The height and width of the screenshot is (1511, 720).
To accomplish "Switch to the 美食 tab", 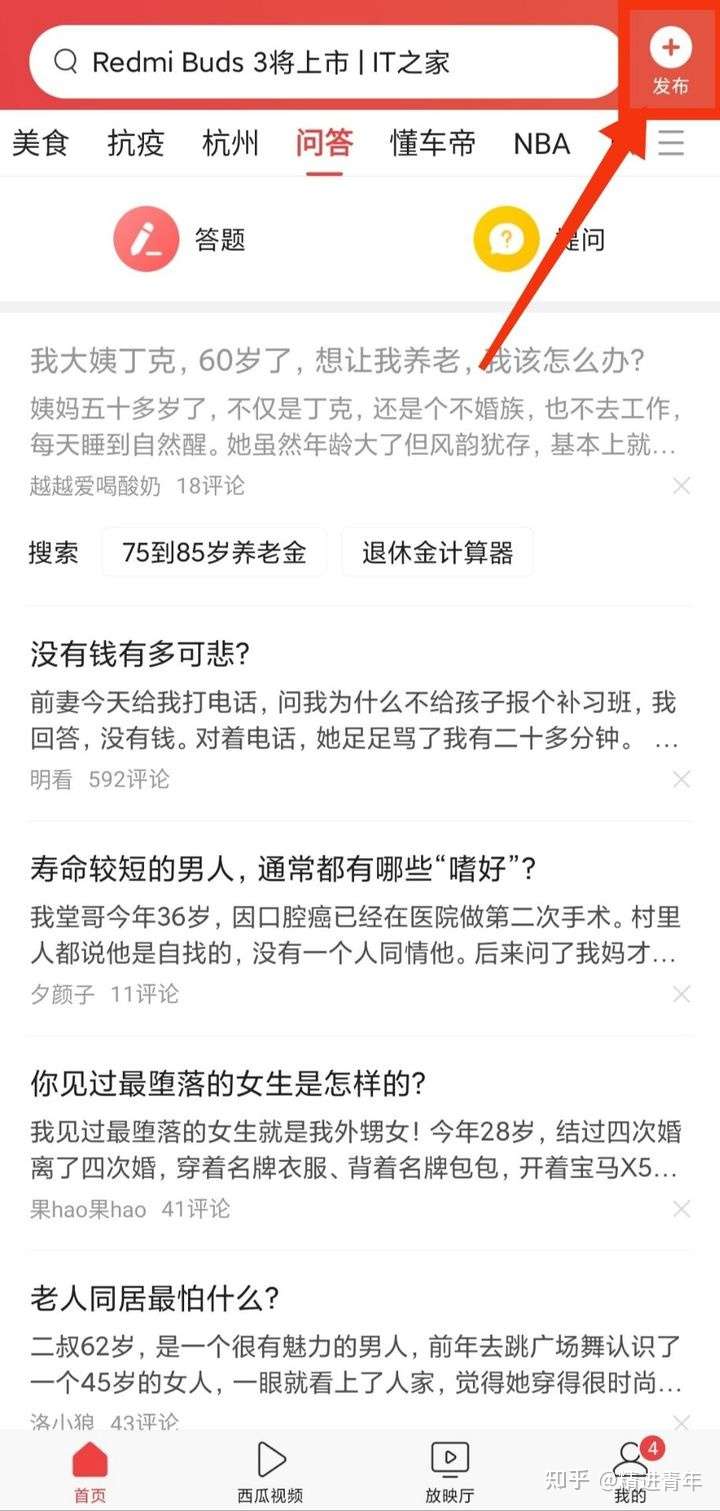I will pyautogui.click(x=40, y=144).
